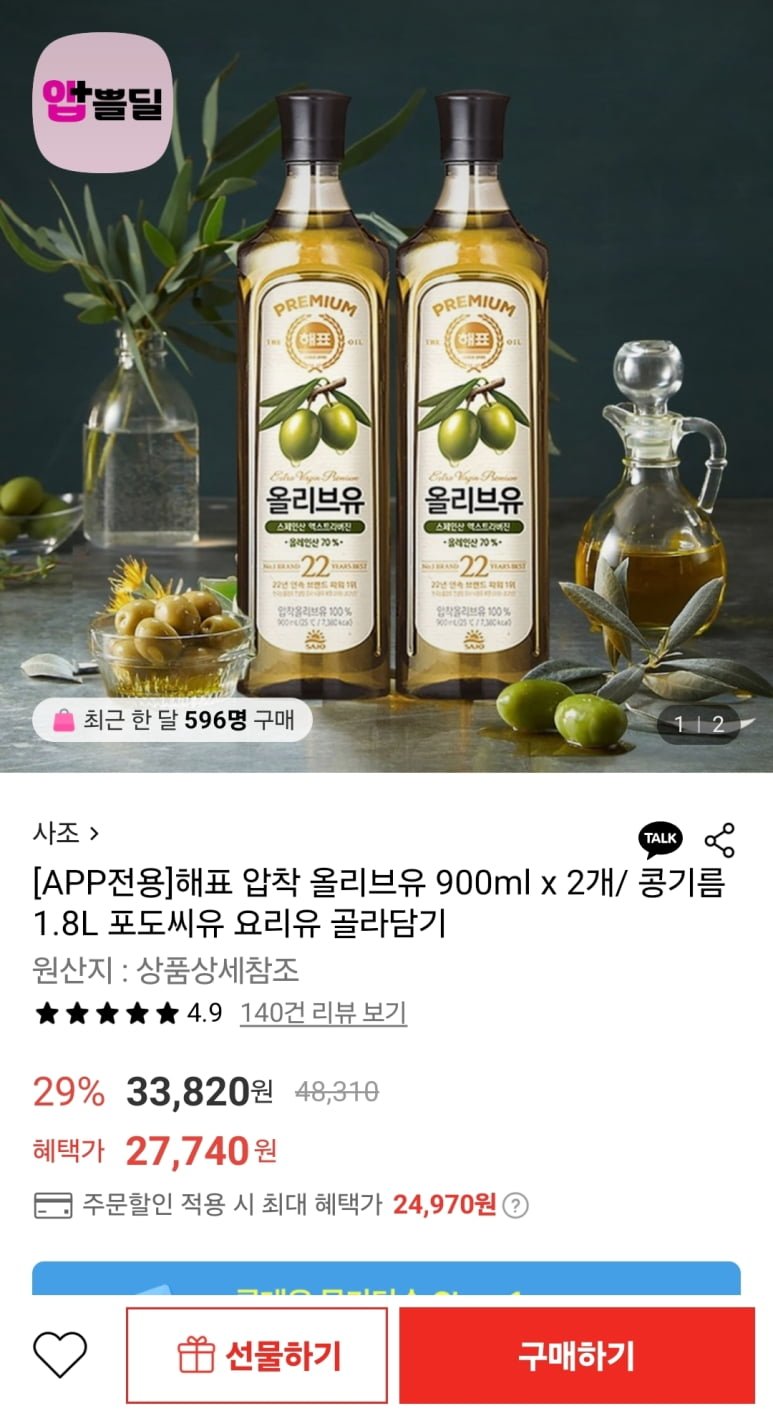This screenshot has height=1416, width=773.
Task: View the 140건 리뷰 보기 link
Action: click(323, 1013)
